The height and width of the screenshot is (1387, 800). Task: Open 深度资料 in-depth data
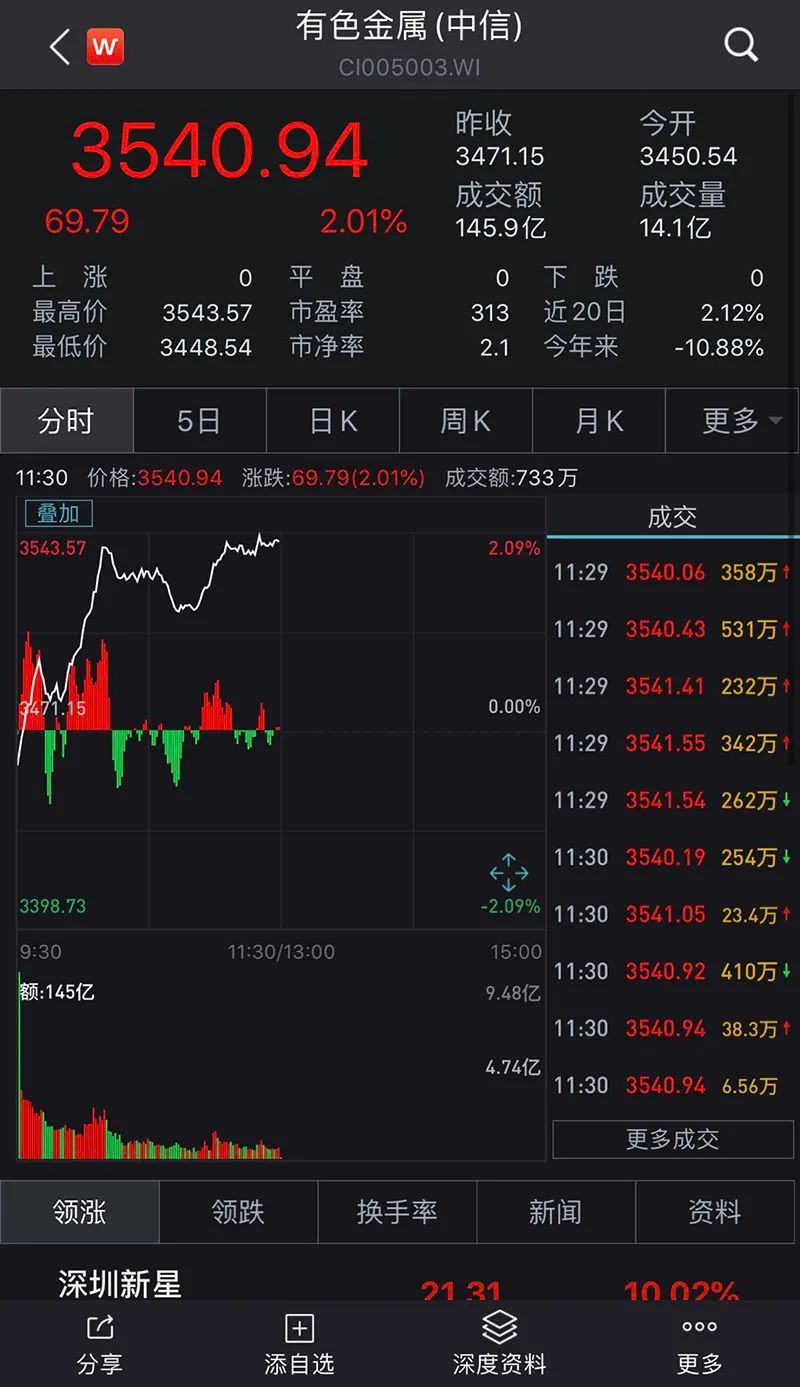pos(499,1343)
